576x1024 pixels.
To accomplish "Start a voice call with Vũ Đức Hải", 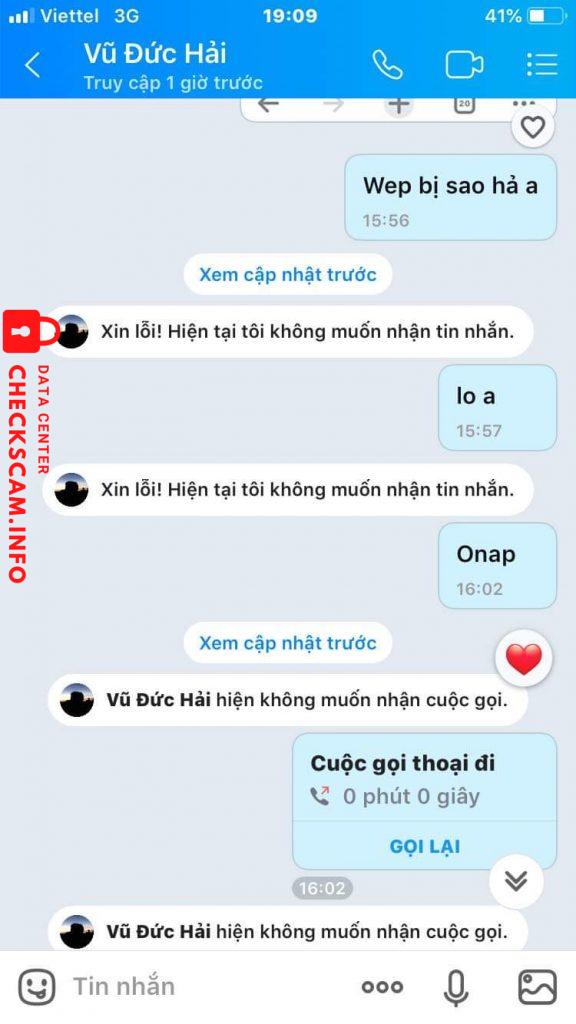I will pyautogui.click(x=387, y=65).
